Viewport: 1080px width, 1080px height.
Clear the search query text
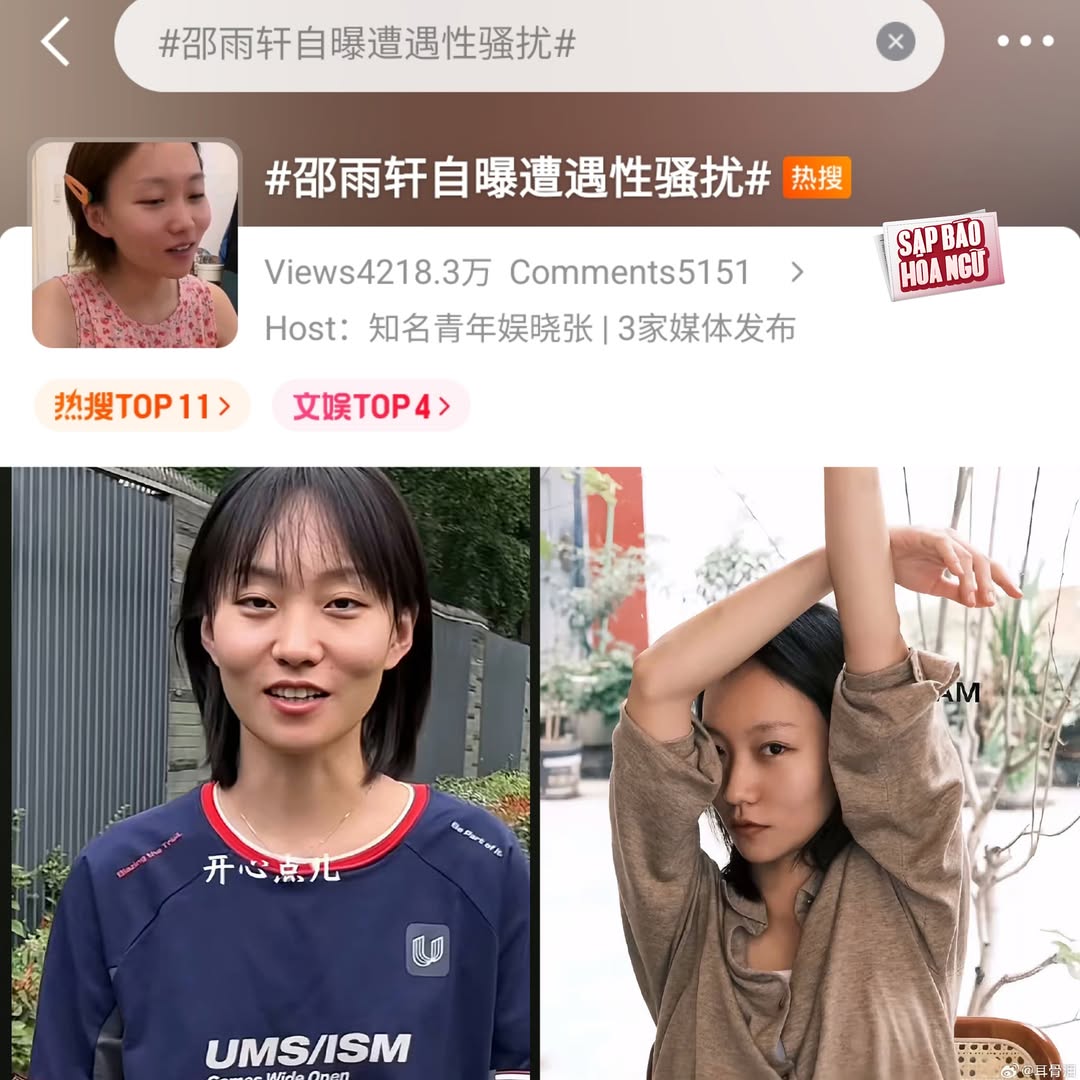pos(895,42)
